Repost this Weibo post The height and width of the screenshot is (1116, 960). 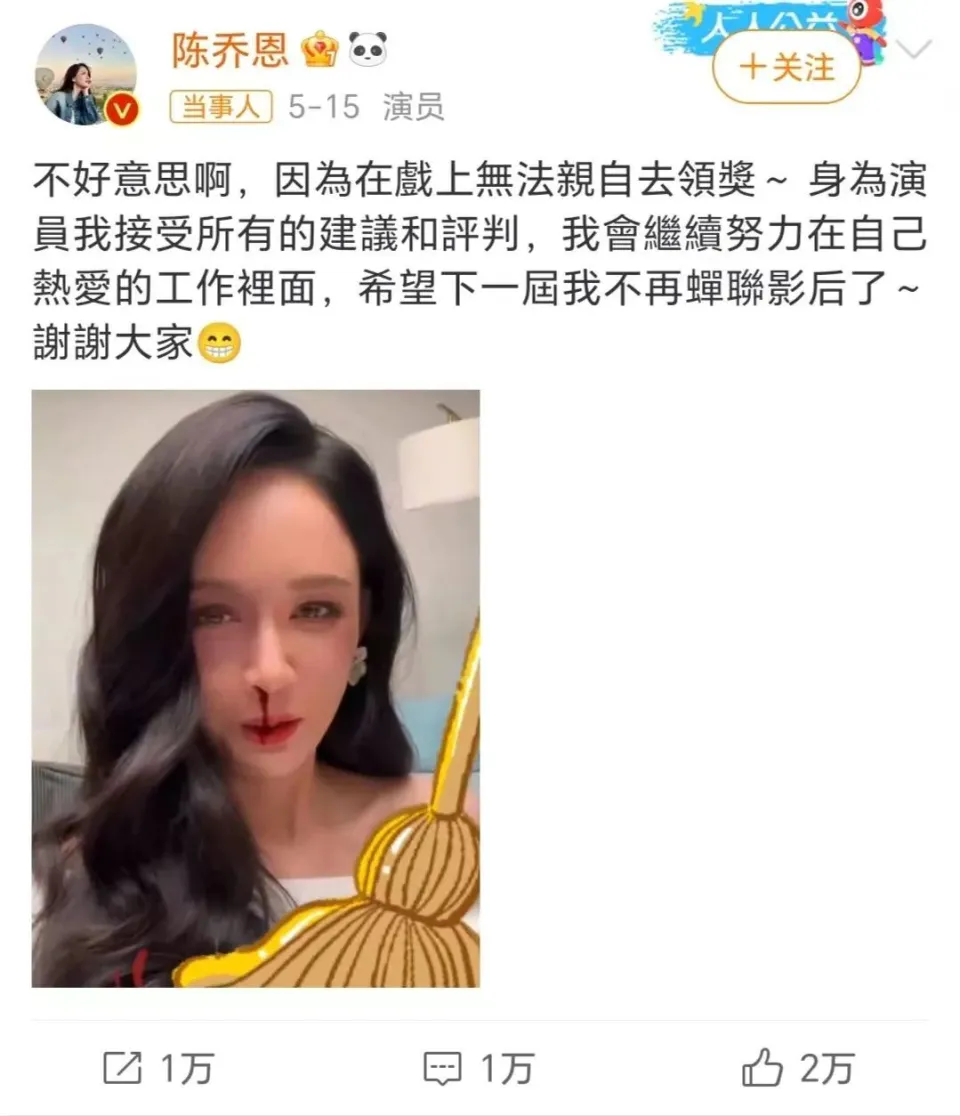[158, 1068]
